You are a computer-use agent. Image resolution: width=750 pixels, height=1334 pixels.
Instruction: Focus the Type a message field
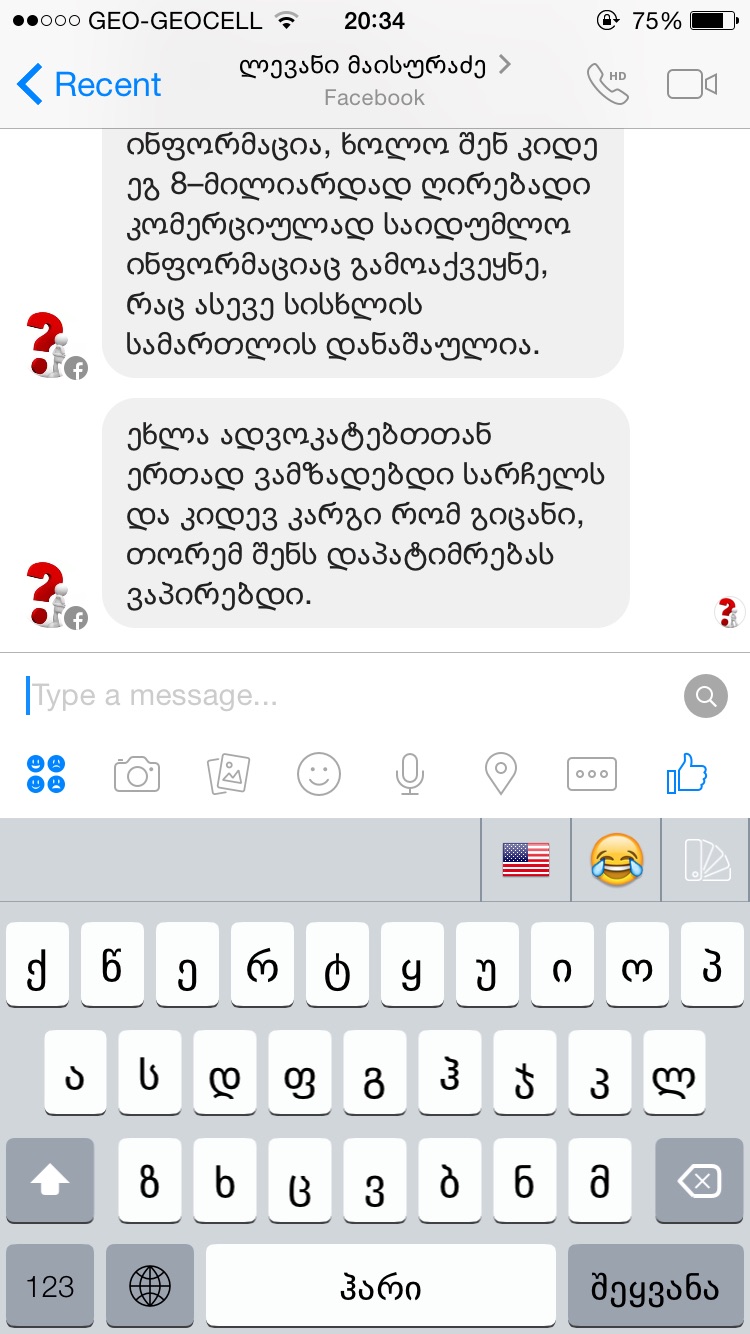coord(340,696)
